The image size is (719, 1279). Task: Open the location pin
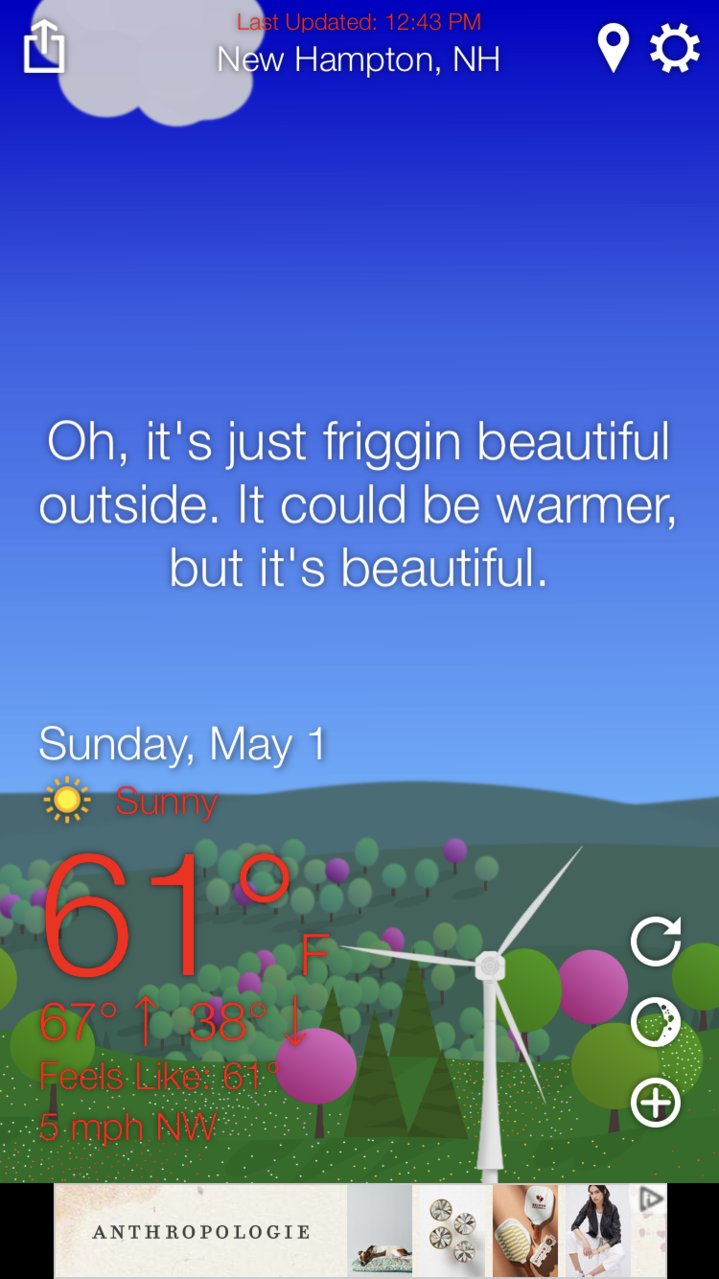613,47
